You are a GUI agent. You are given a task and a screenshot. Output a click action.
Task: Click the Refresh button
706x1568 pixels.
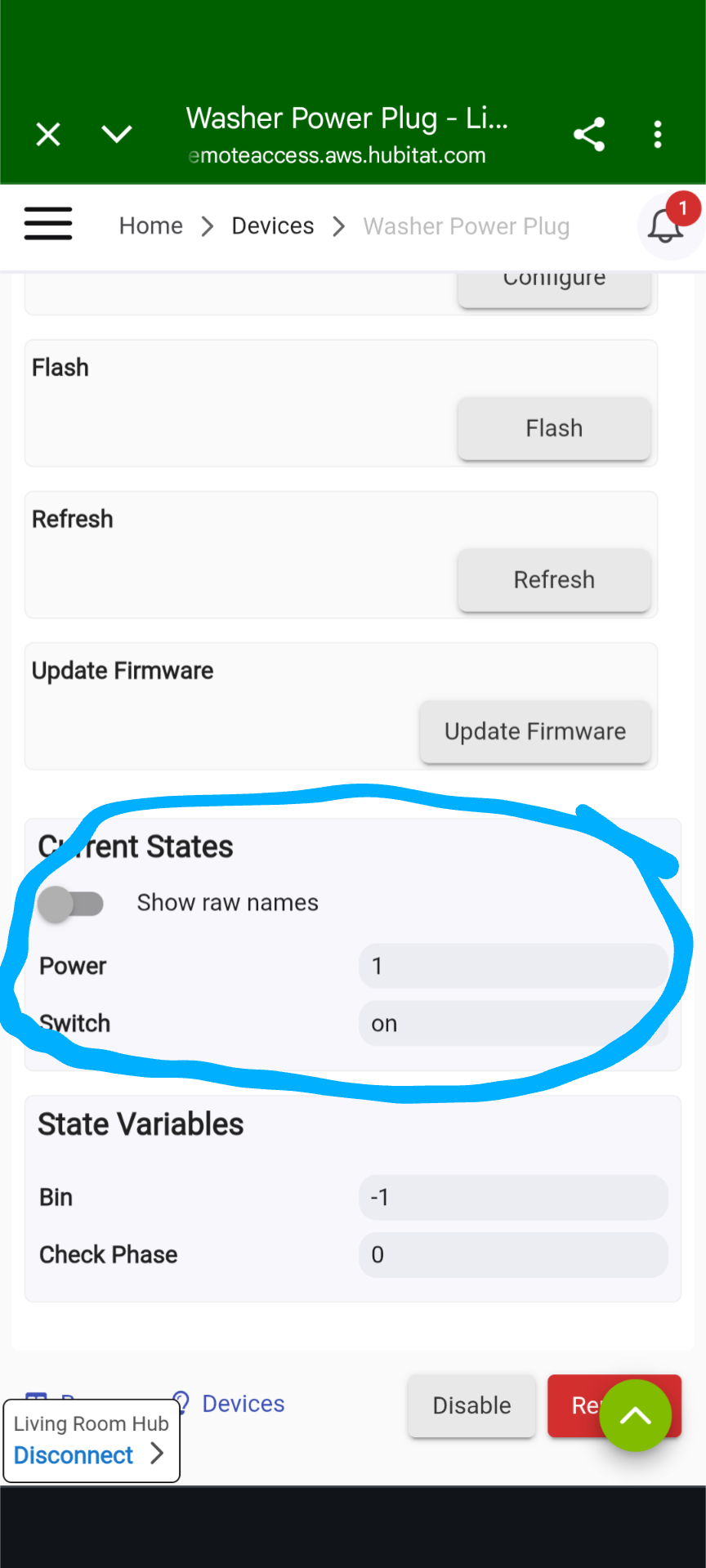point(554,580)
